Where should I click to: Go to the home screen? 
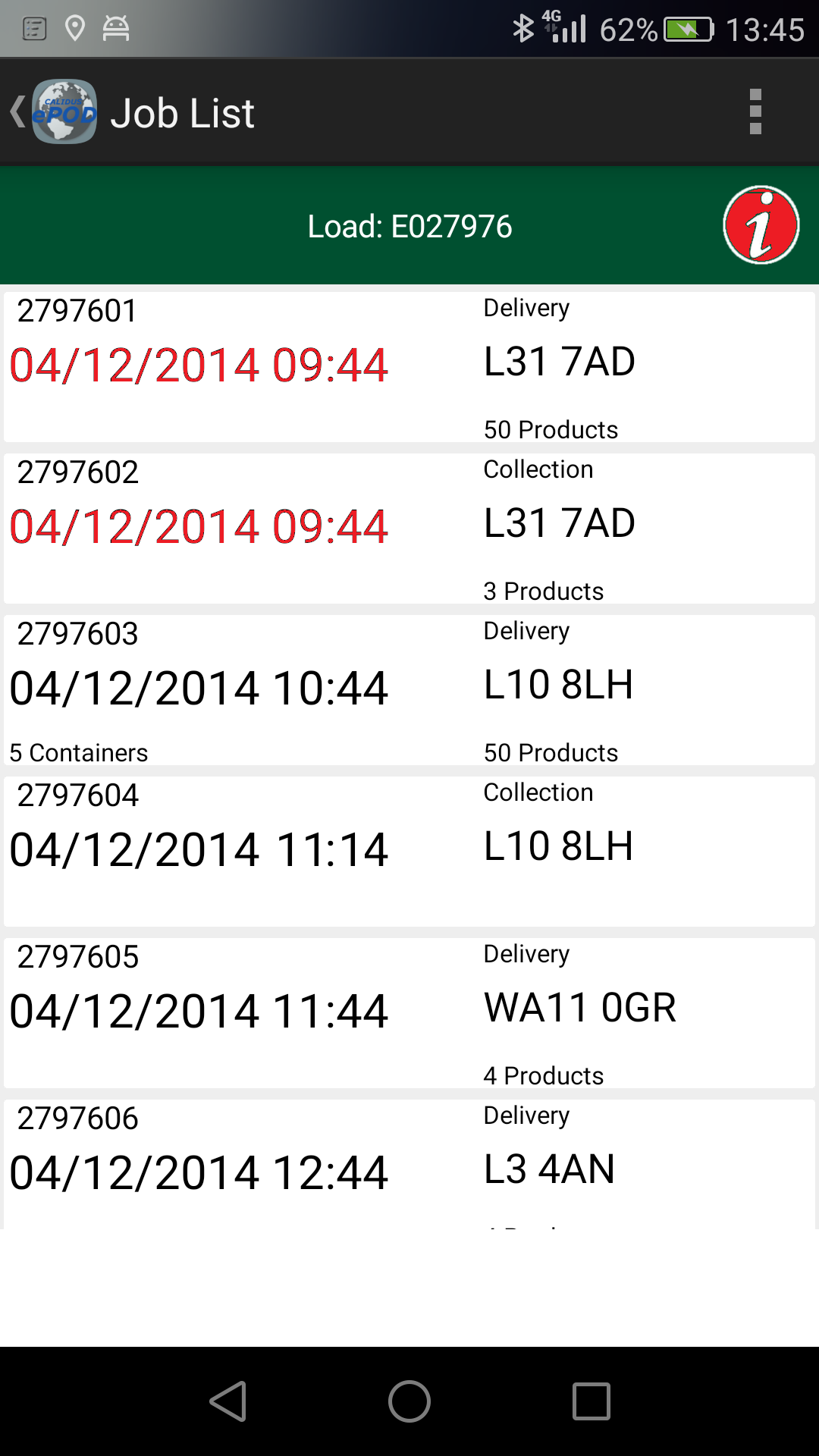[409, 1401]
